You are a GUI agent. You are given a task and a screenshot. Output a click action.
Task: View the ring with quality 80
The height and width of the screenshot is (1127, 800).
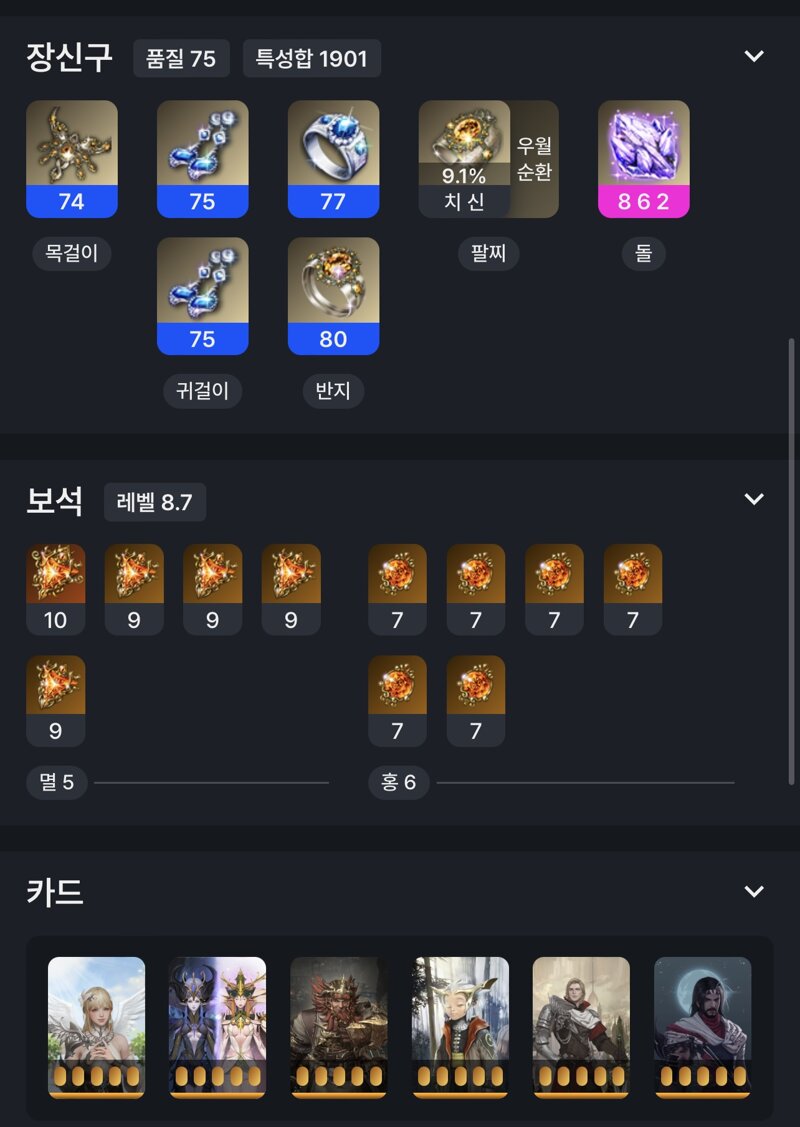tap(333, 295)
